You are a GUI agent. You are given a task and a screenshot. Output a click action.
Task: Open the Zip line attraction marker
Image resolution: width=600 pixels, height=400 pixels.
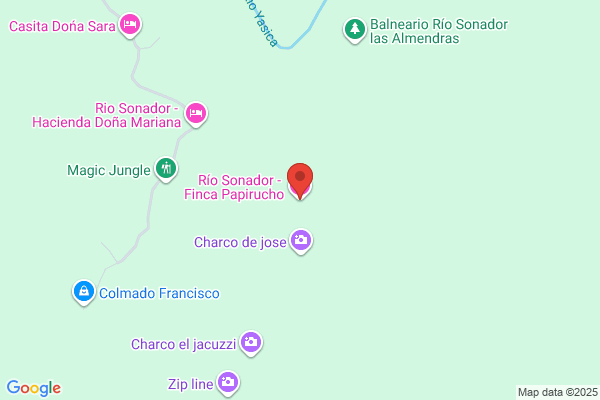[229, 382]
